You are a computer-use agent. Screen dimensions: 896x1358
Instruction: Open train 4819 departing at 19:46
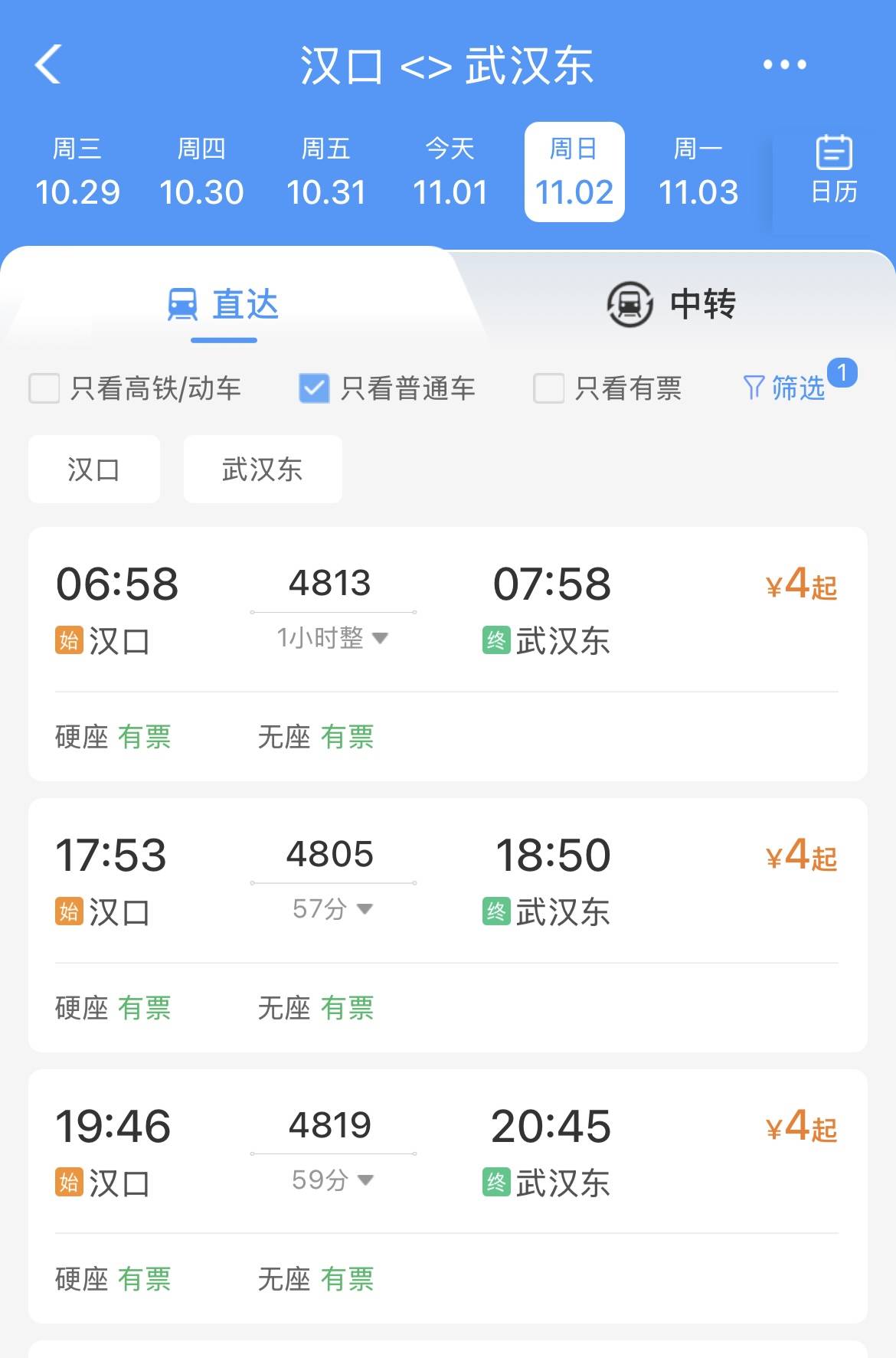pyautogui.click(x=447, y=1154)
